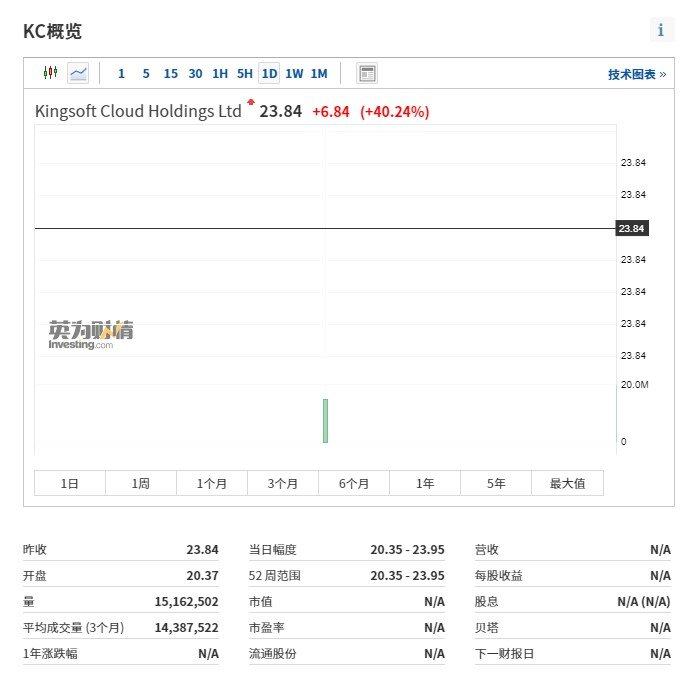Show the 1周 time range

pyautogui.click(x=141, y=483)
